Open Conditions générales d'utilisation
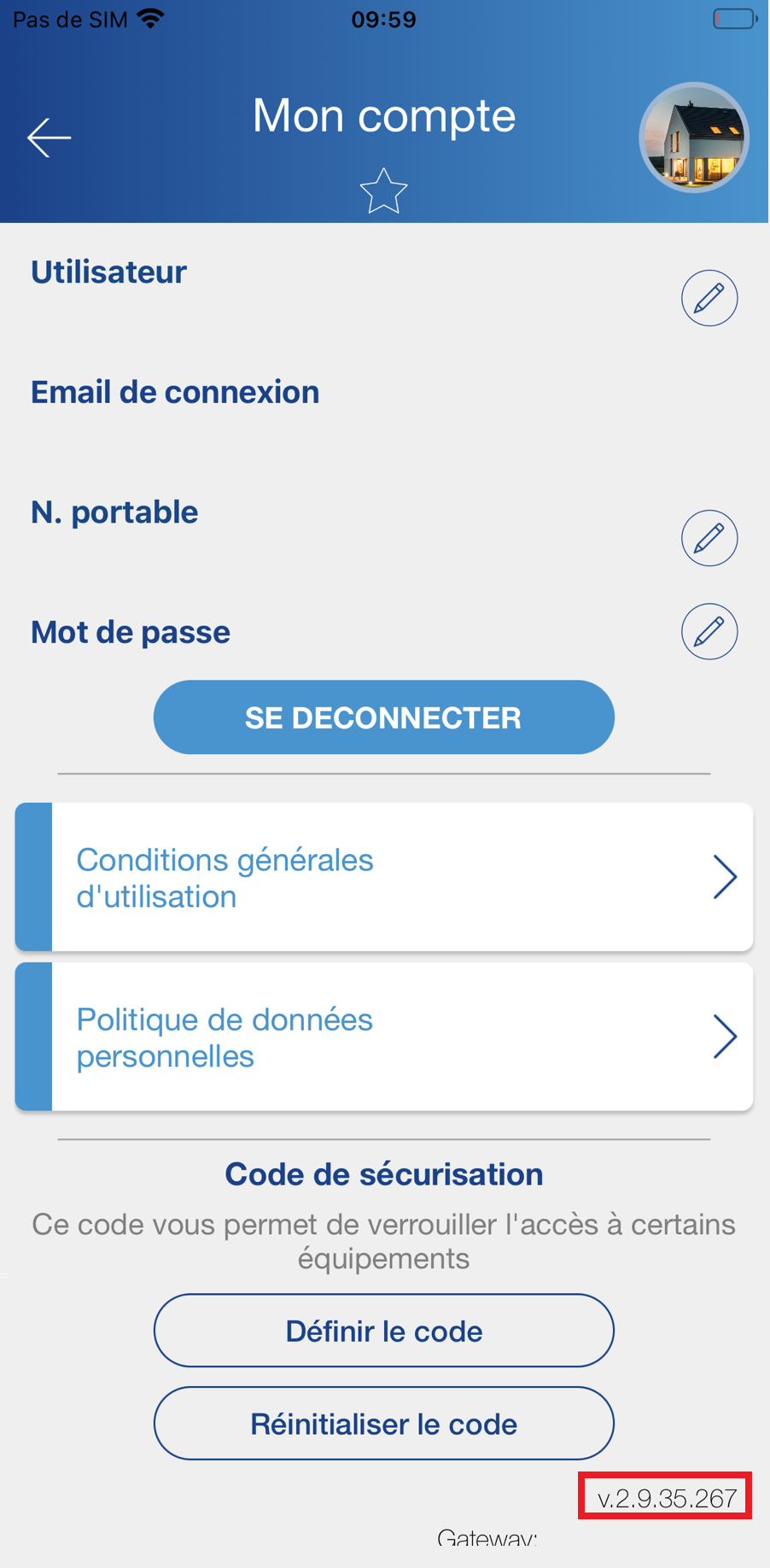 click(384, 877)
